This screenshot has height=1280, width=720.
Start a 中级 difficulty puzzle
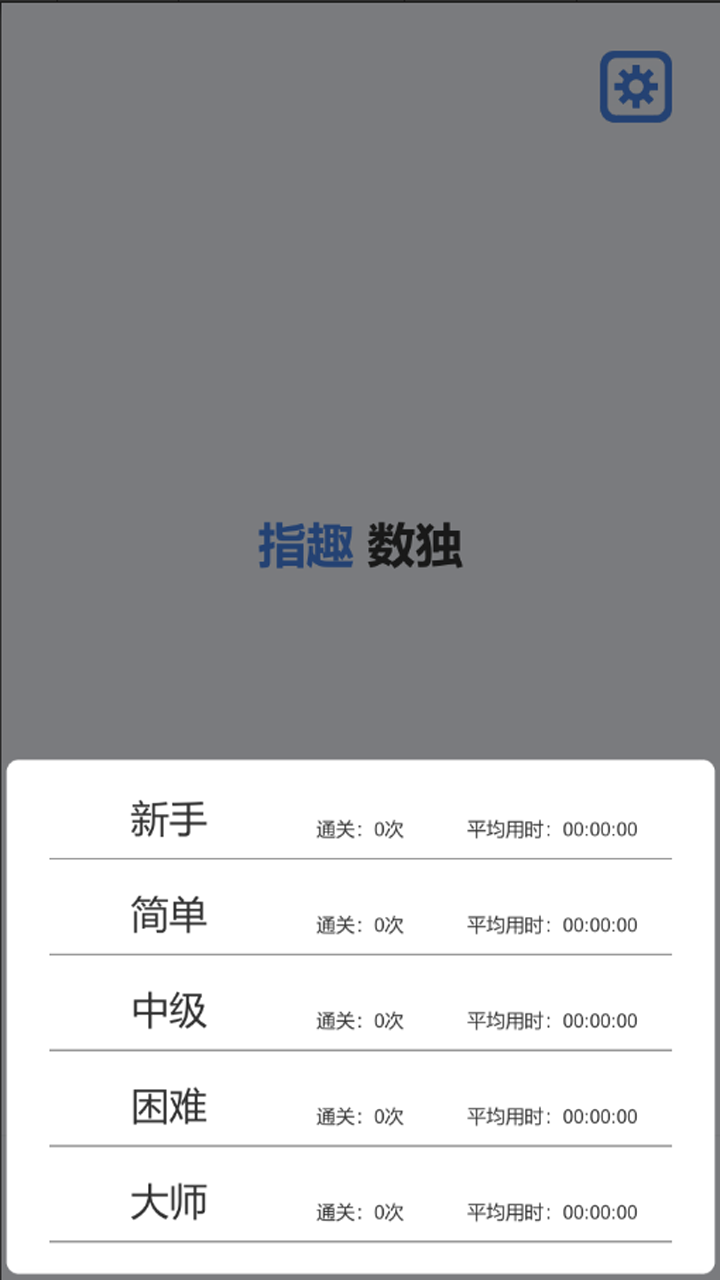168,1011
